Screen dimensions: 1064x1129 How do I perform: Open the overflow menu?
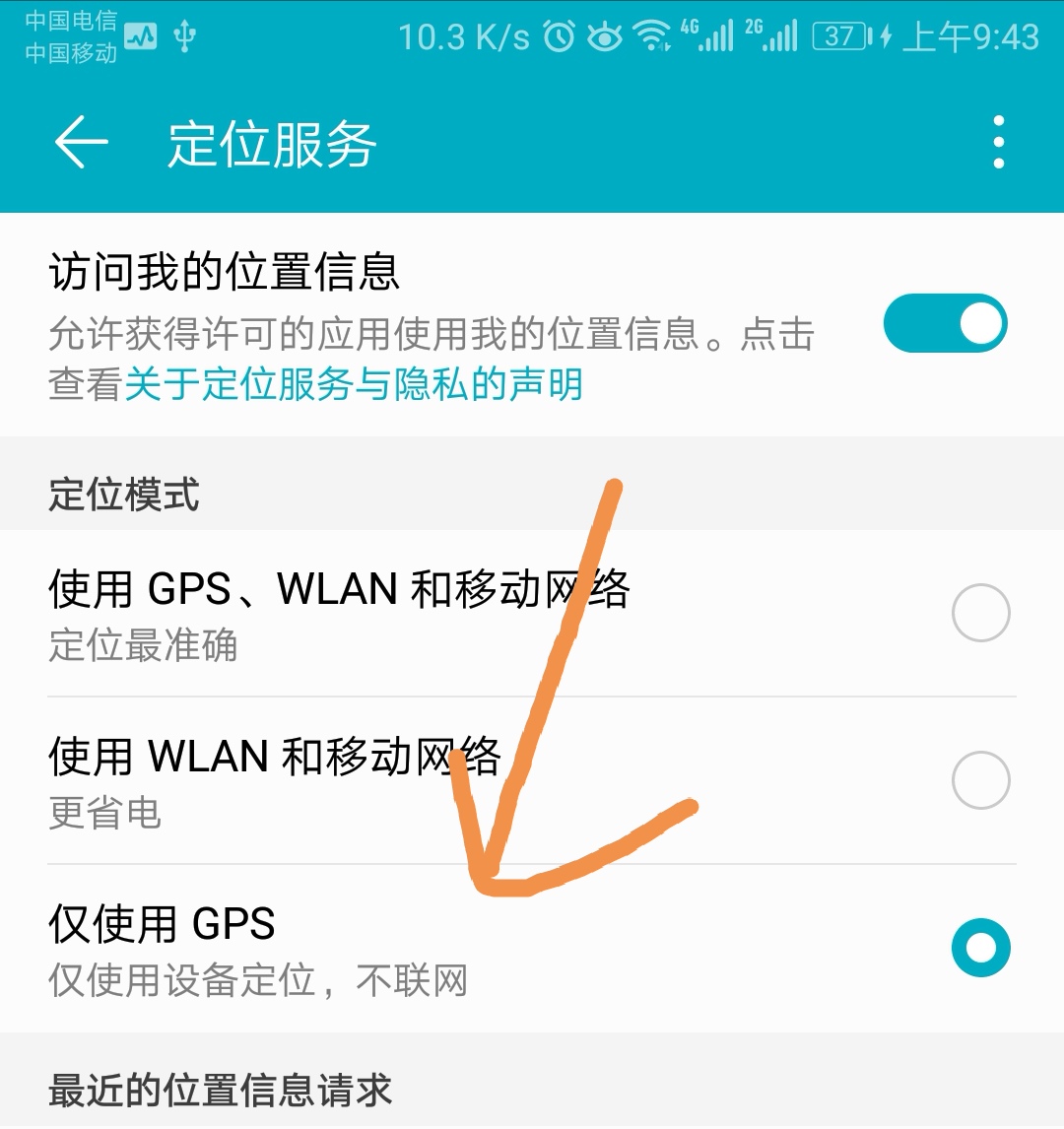tap(998, 144)
